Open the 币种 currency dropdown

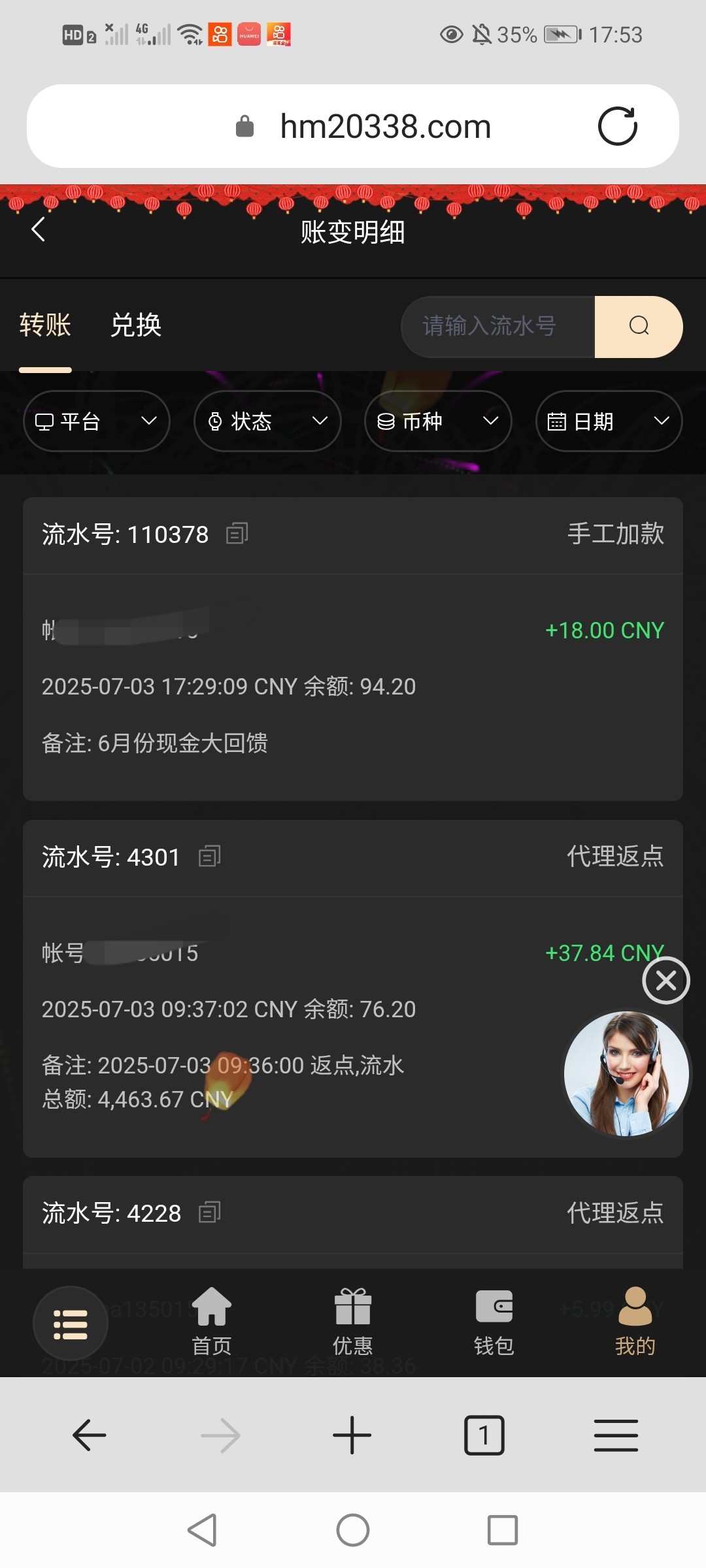click(438, 421)
